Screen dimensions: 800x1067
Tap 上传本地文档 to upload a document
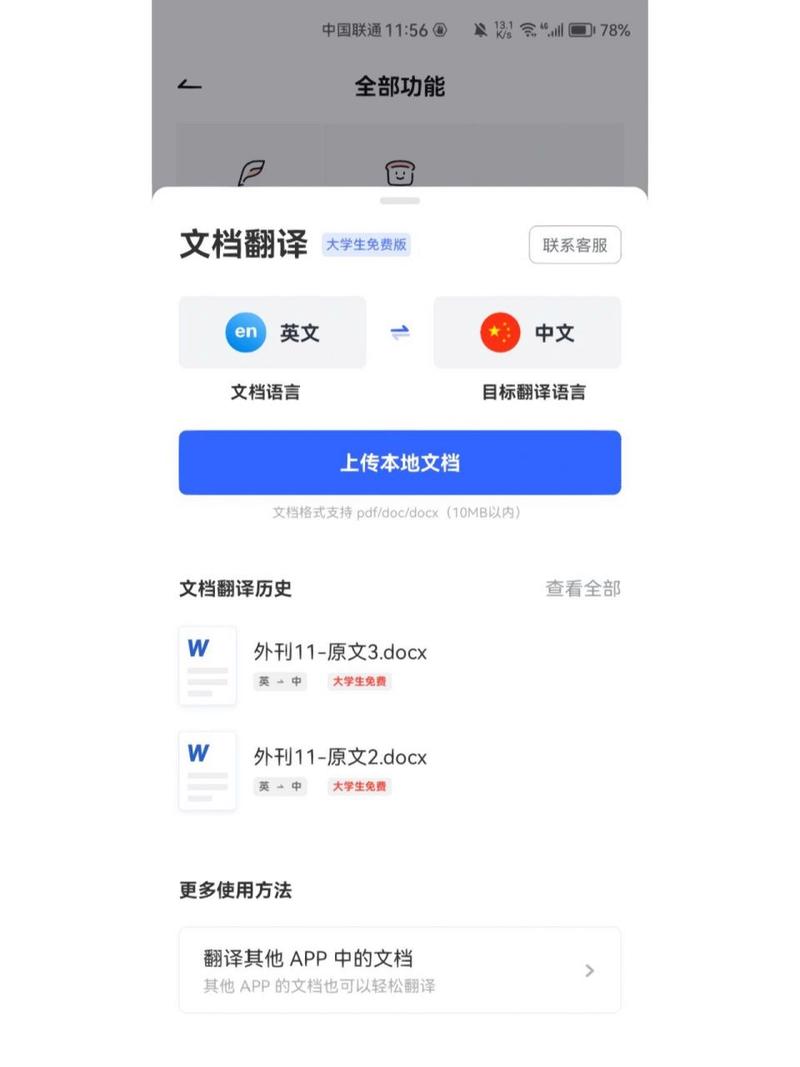coord(400,463)
